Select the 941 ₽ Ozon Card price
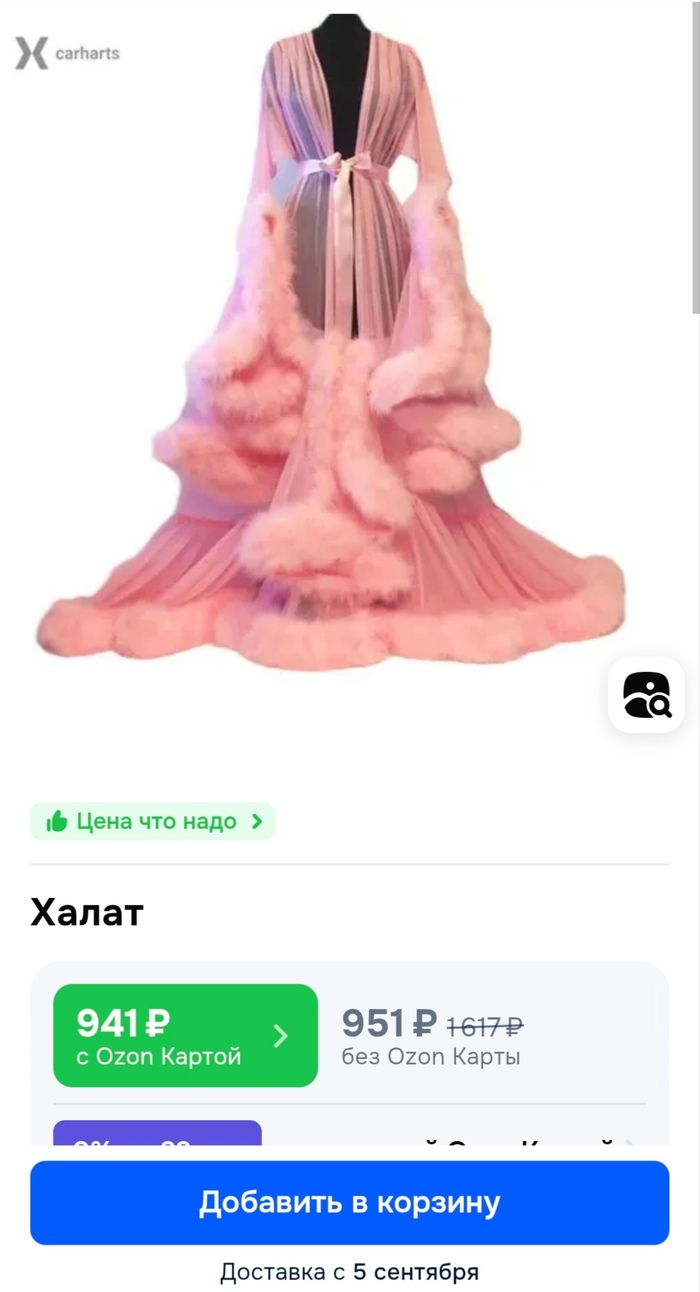 pos(185,1035)
